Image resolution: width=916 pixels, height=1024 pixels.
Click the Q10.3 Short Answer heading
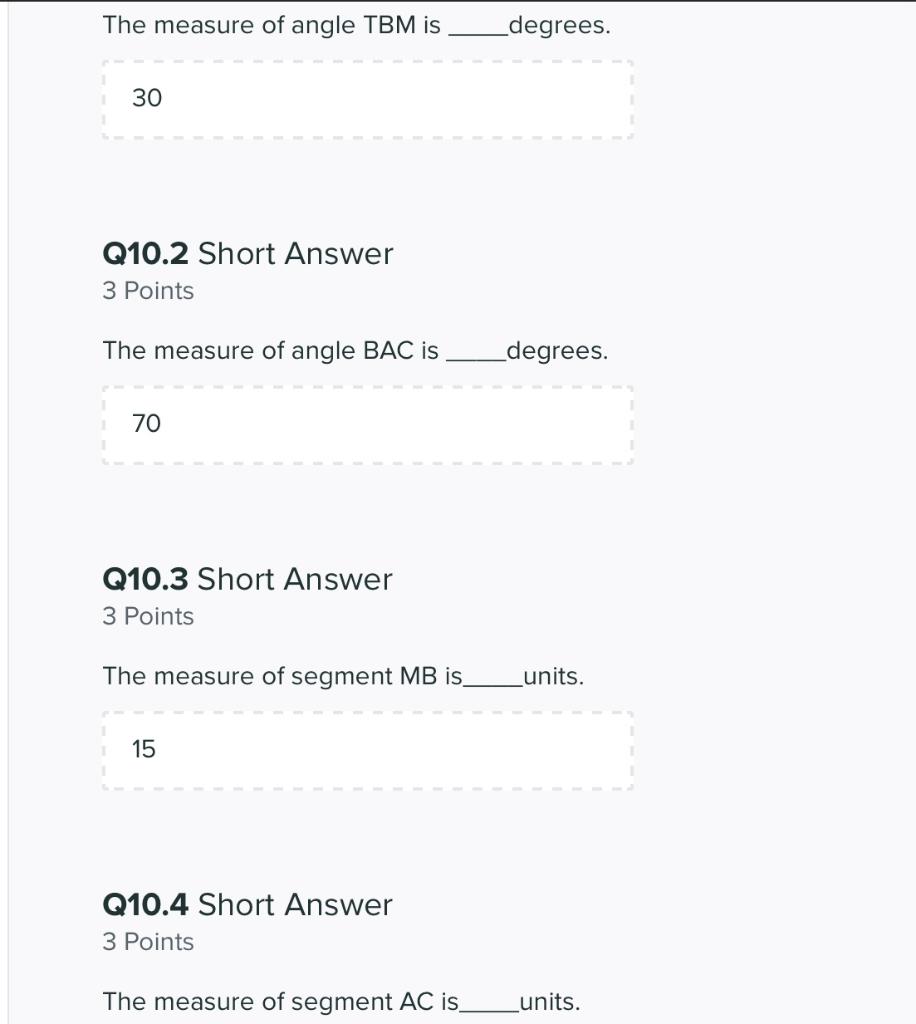[x=246, y=579]
